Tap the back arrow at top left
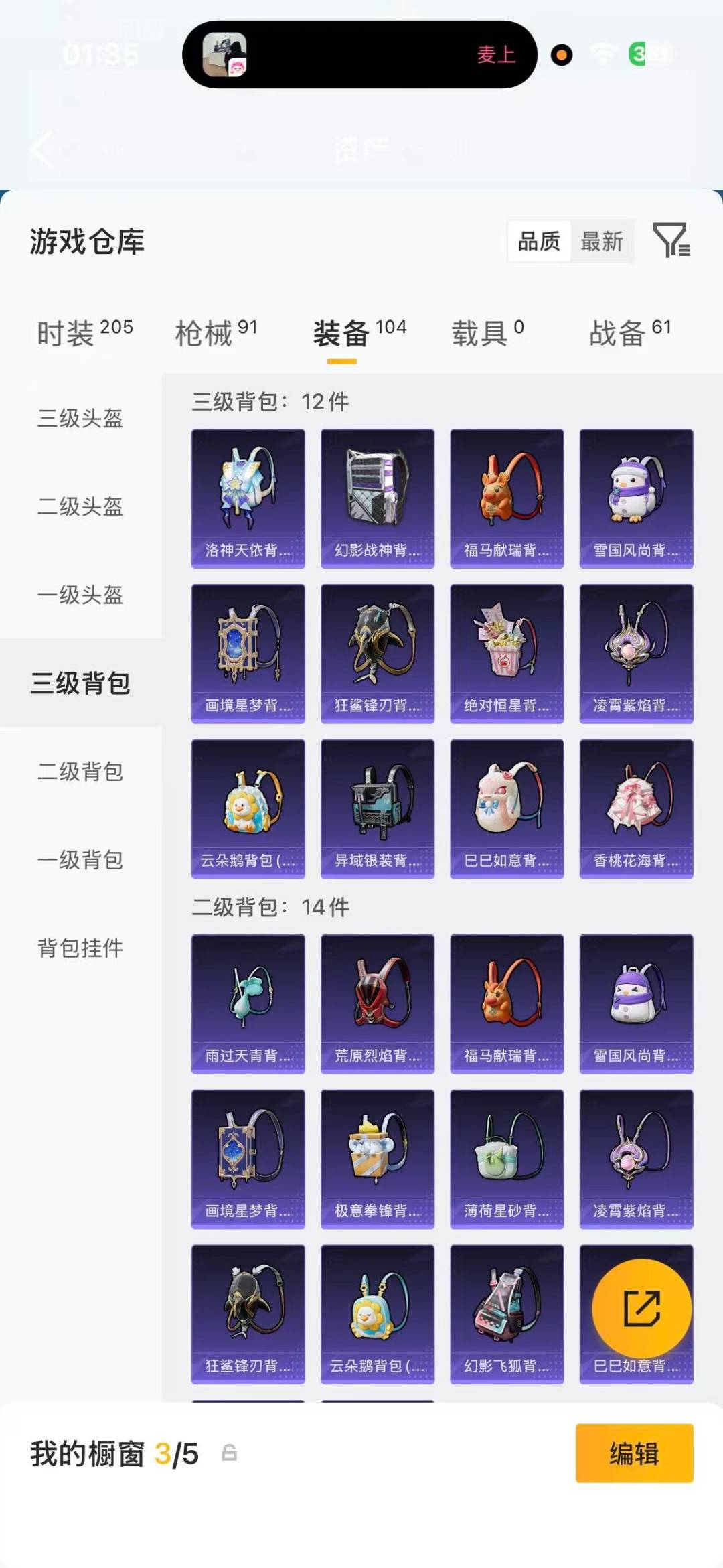This screenshot has height=1568, width=723. click(42, 150)
